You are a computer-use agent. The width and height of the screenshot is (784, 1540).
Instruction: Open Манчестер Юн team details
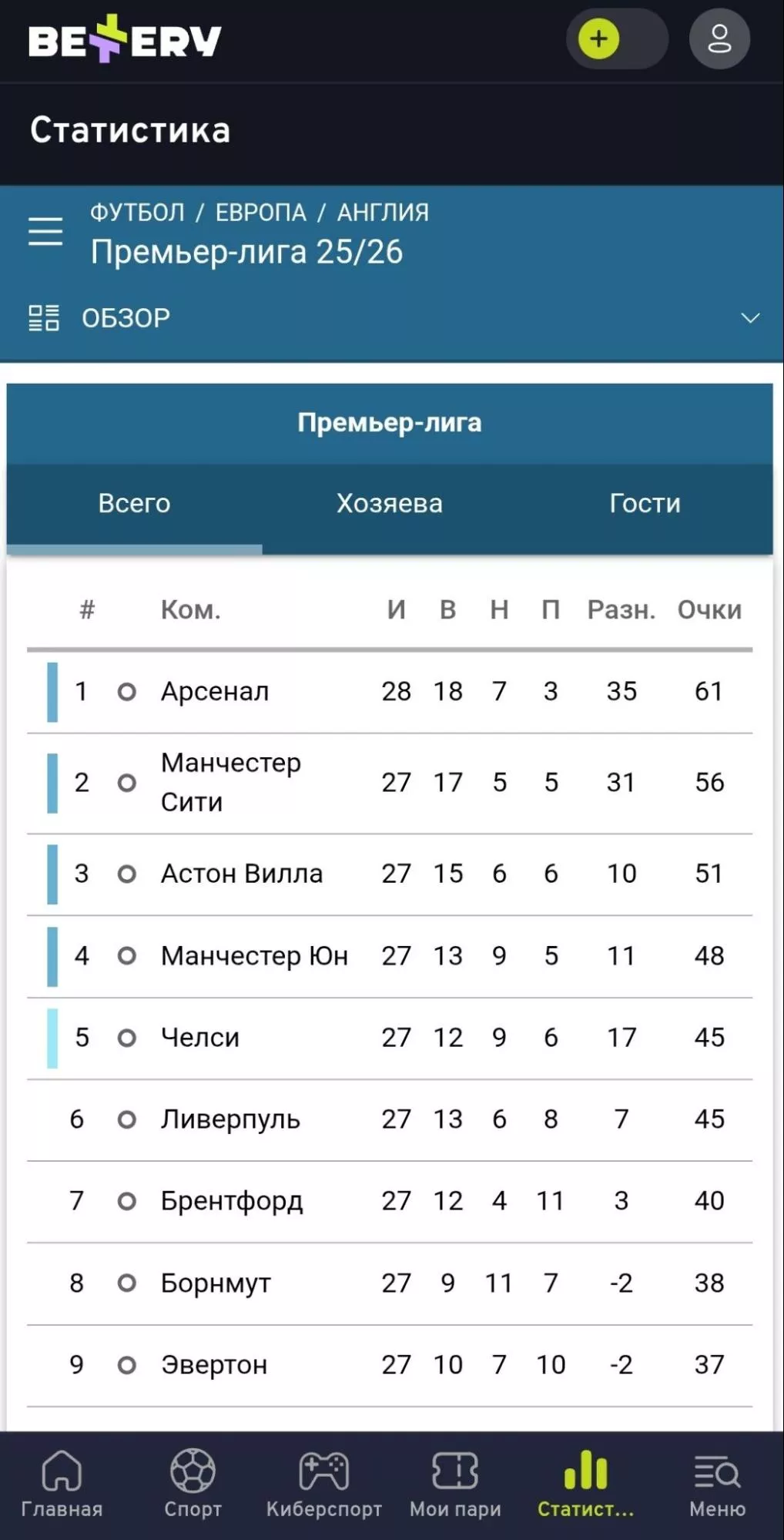[254, 956]
